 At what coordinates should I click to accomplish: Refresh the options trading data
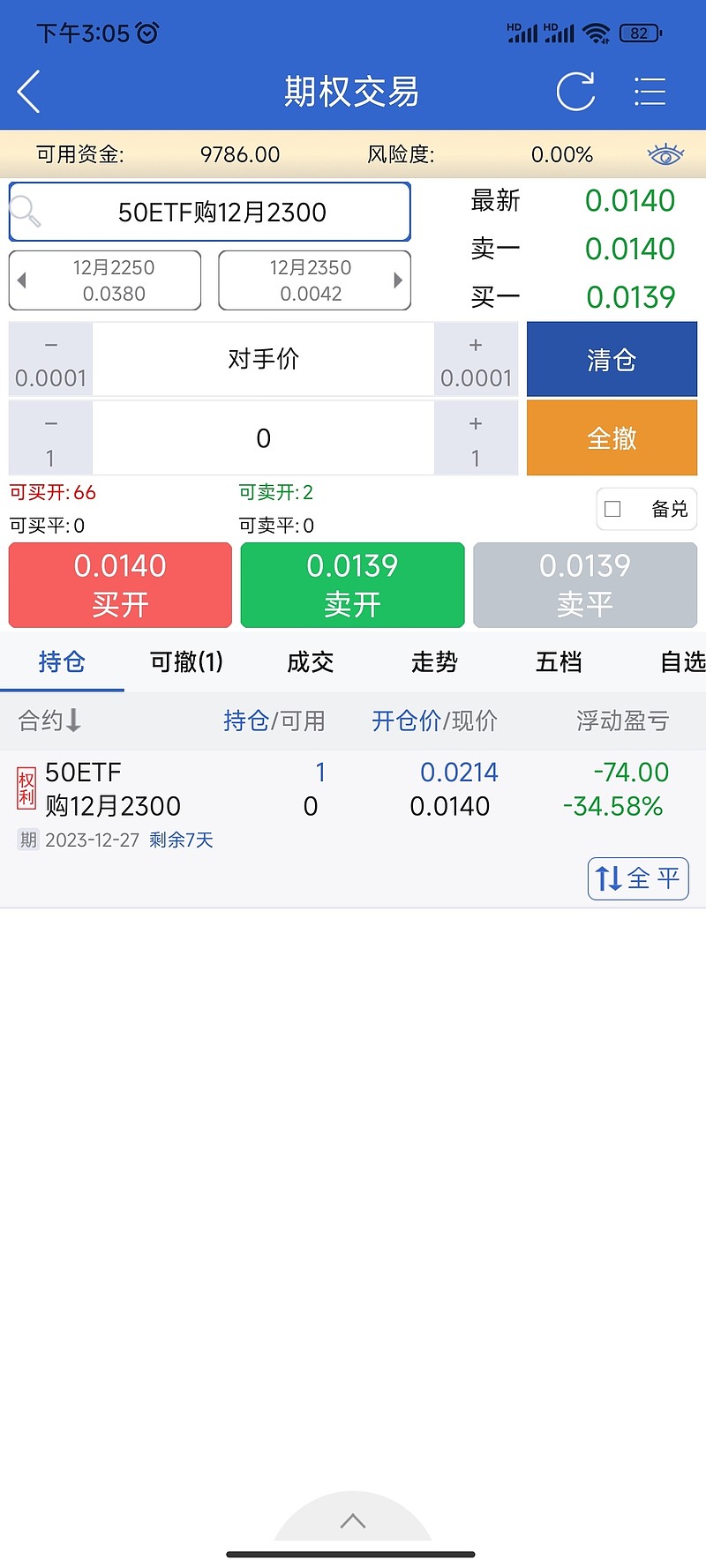575,92
